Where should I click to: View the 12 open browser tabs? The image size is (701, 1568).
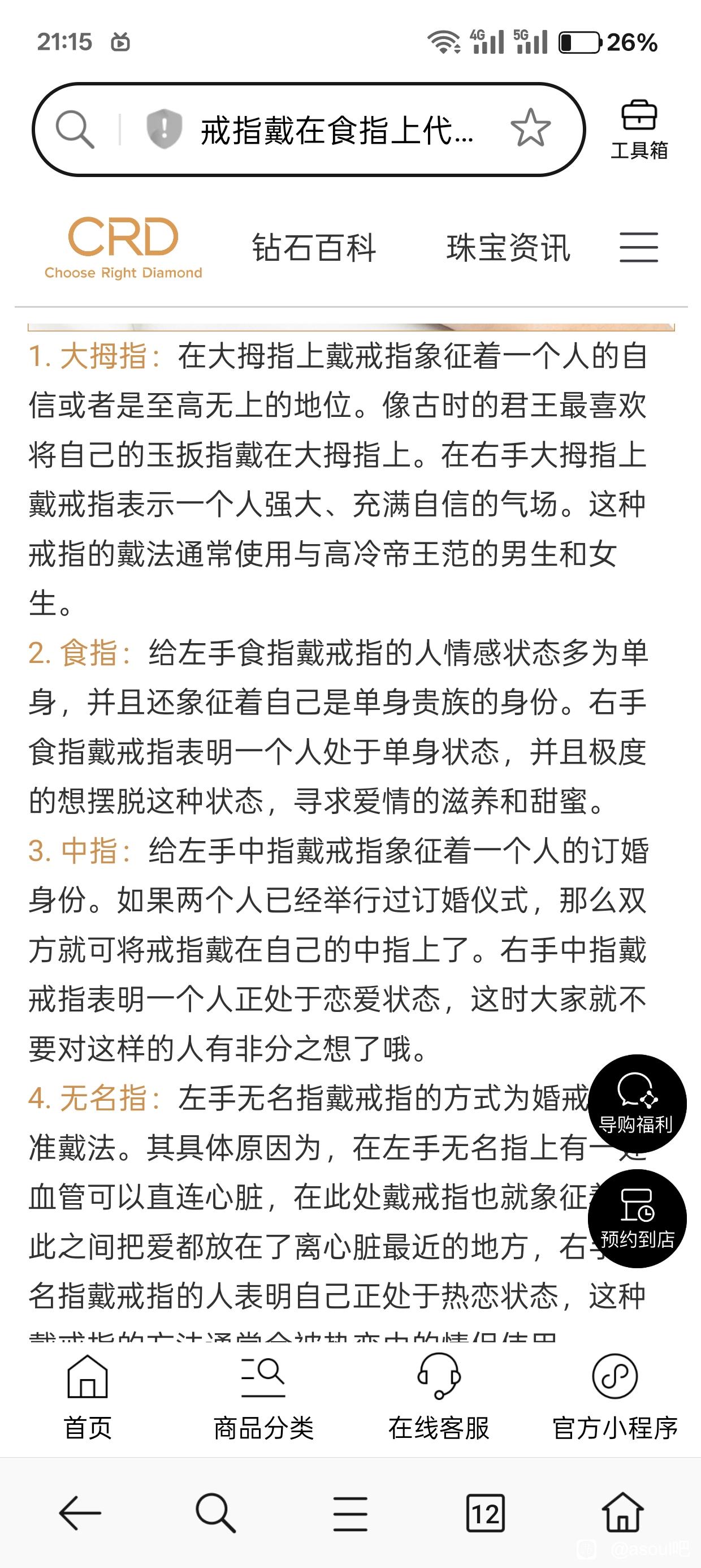485,1513
